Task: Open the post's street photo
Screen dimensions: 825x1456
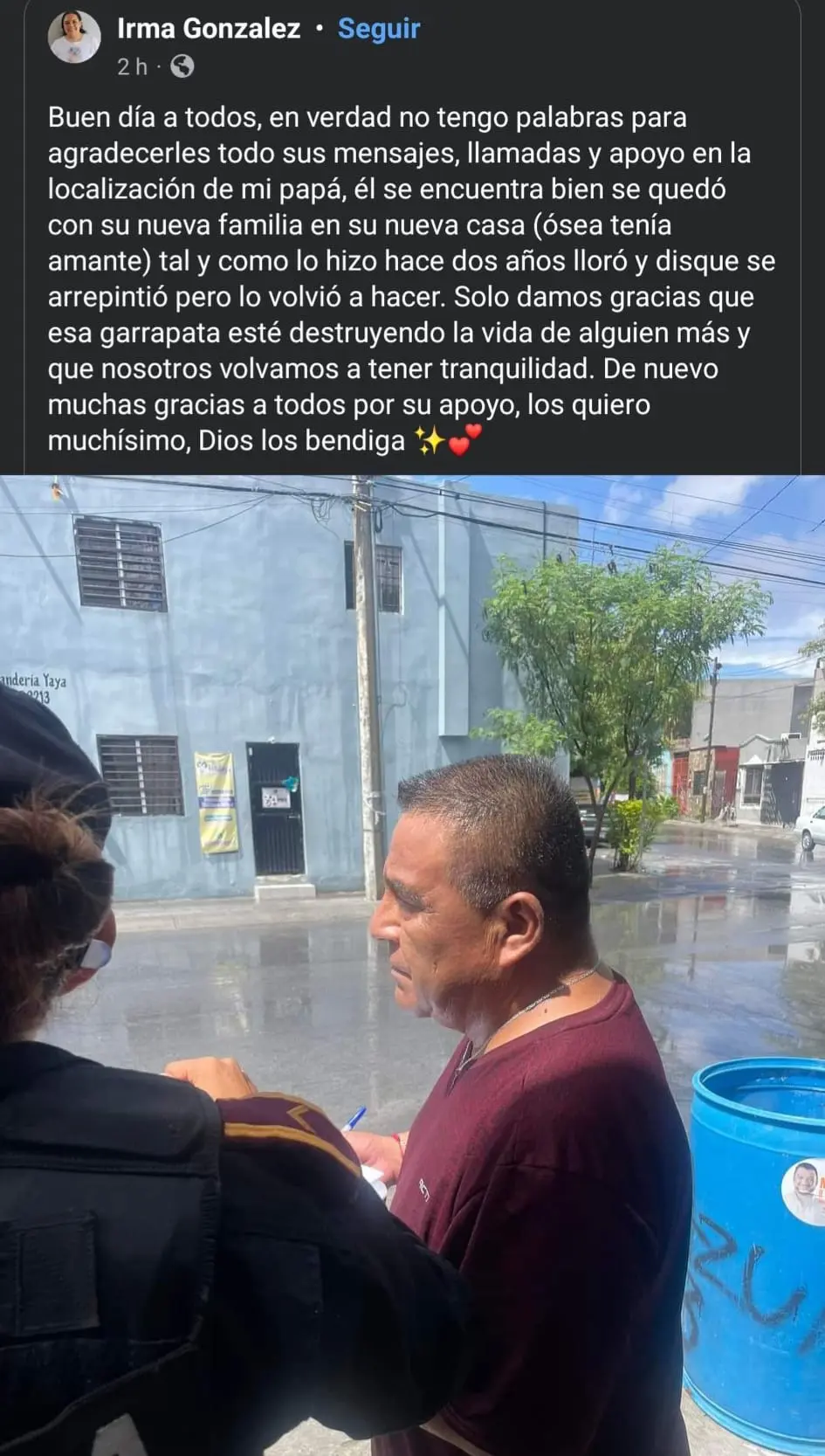Action: click(412, 961)
